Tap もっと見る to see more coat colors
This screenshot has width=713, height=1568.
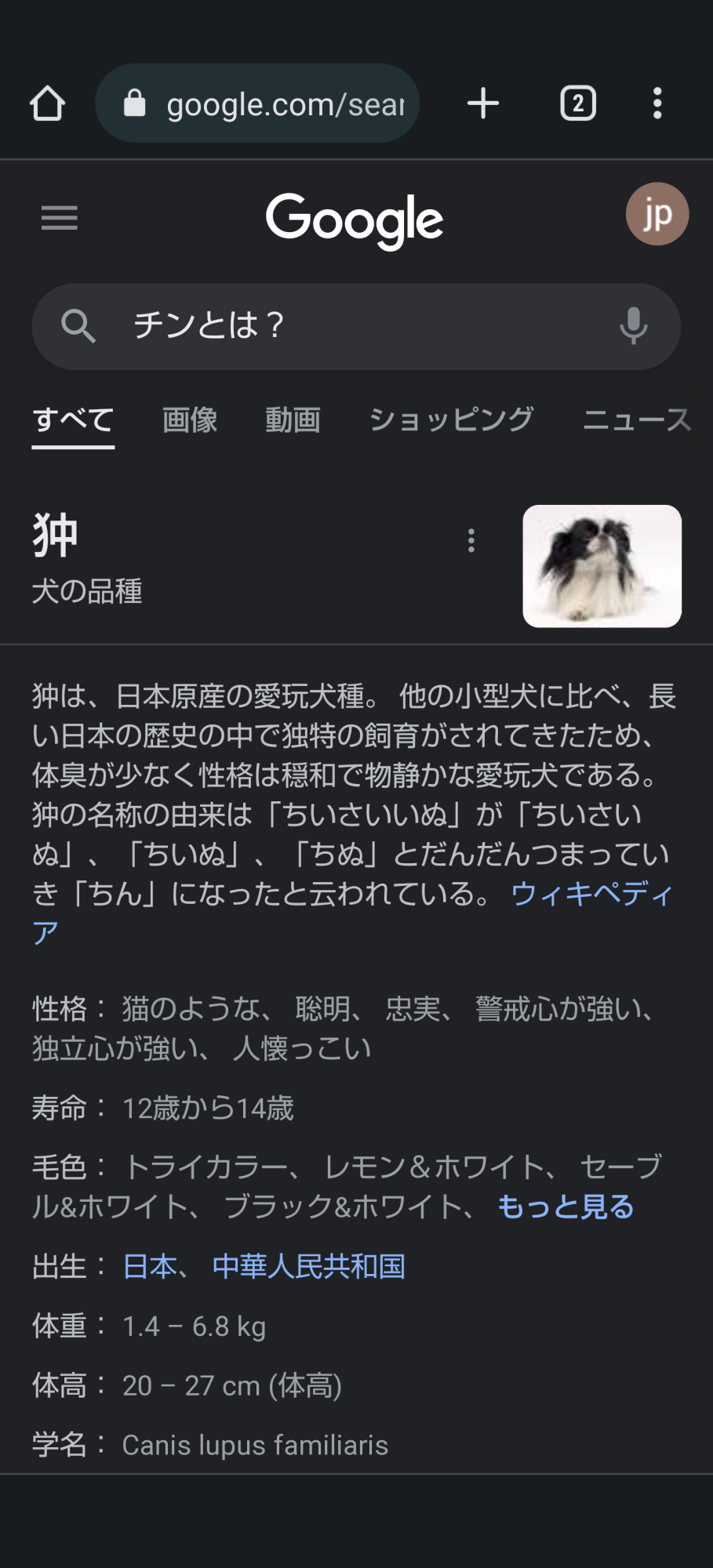click(566, 1207)
